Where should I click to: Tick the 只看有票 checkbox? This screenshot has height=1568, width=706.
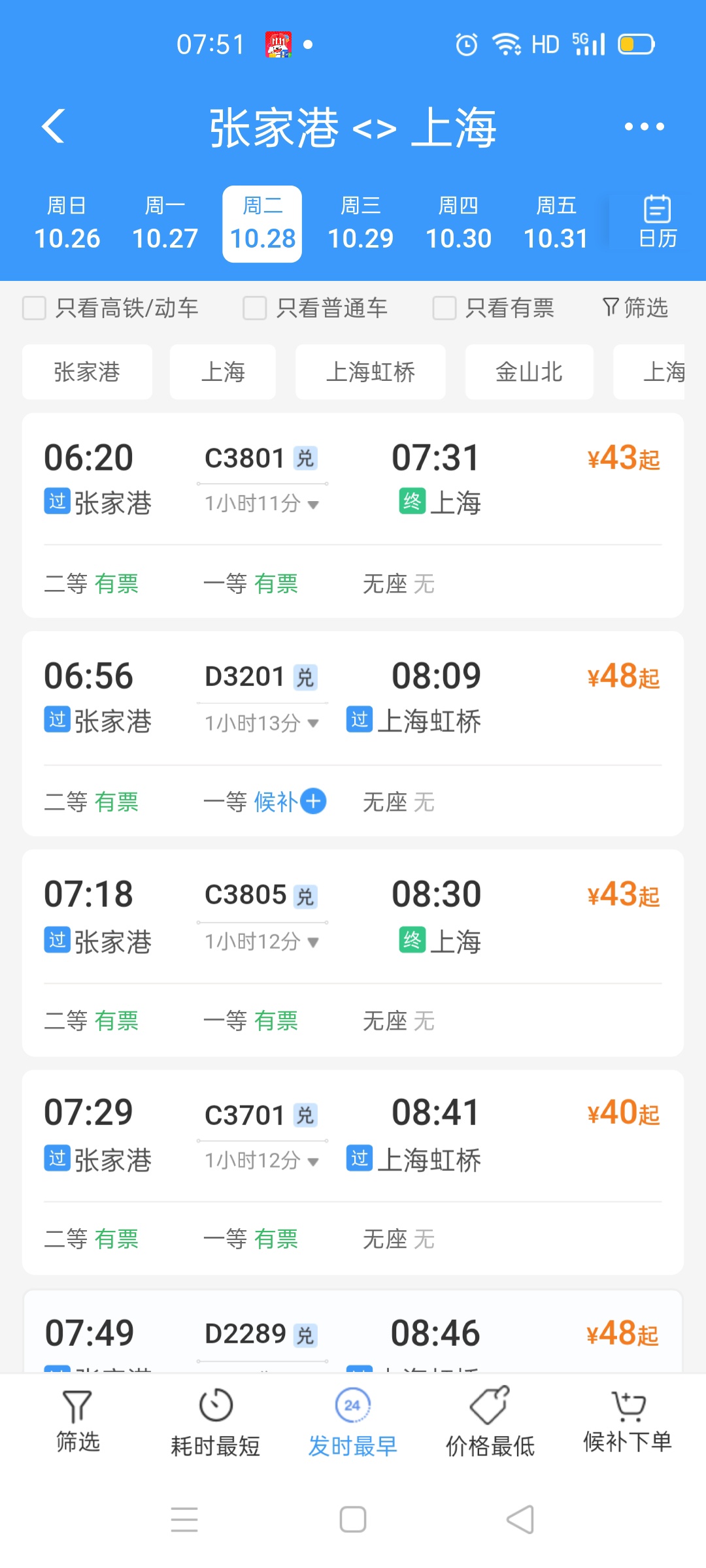pos(445,308)
